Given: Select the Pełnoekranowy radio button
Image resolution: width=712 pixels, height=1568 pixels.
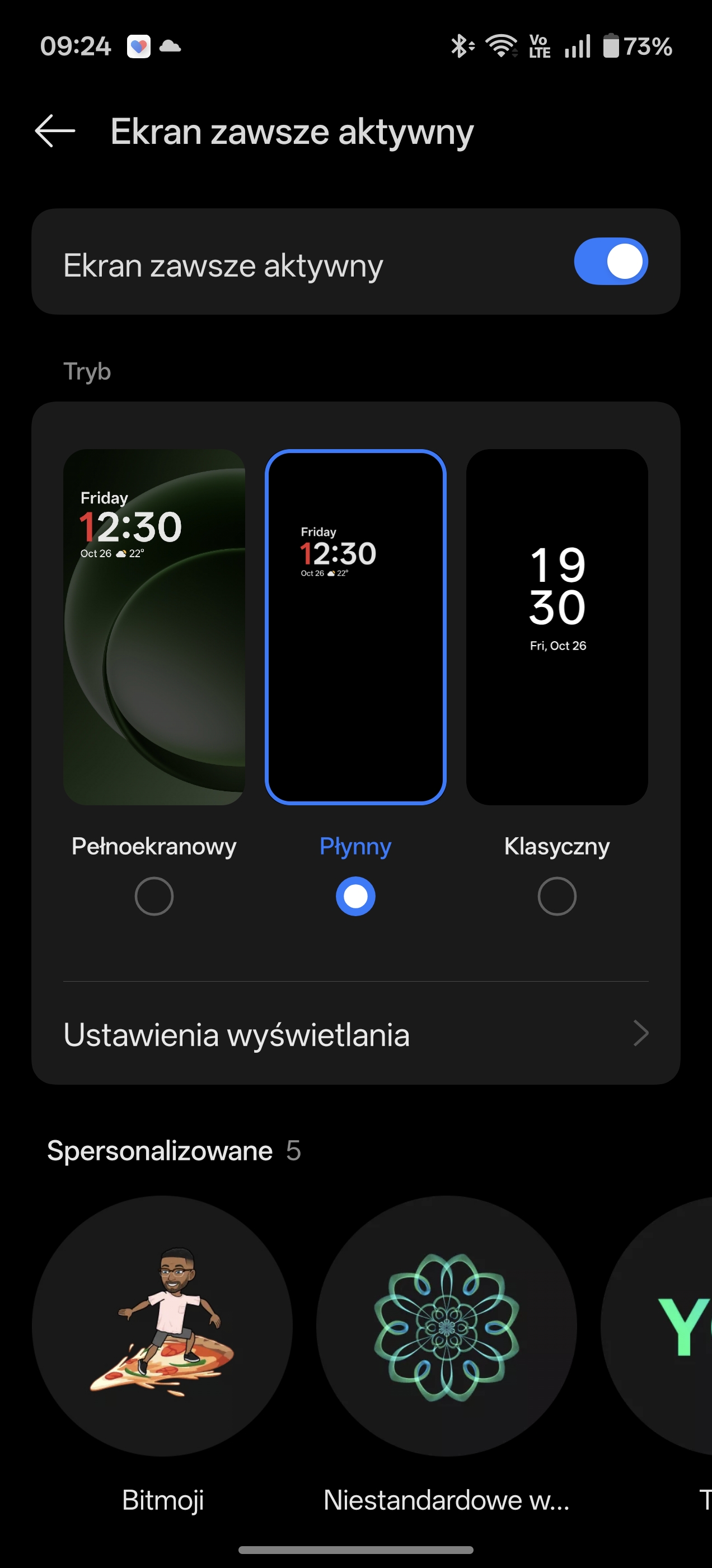Looking at the screenshot, I should [x=154, y=896].
